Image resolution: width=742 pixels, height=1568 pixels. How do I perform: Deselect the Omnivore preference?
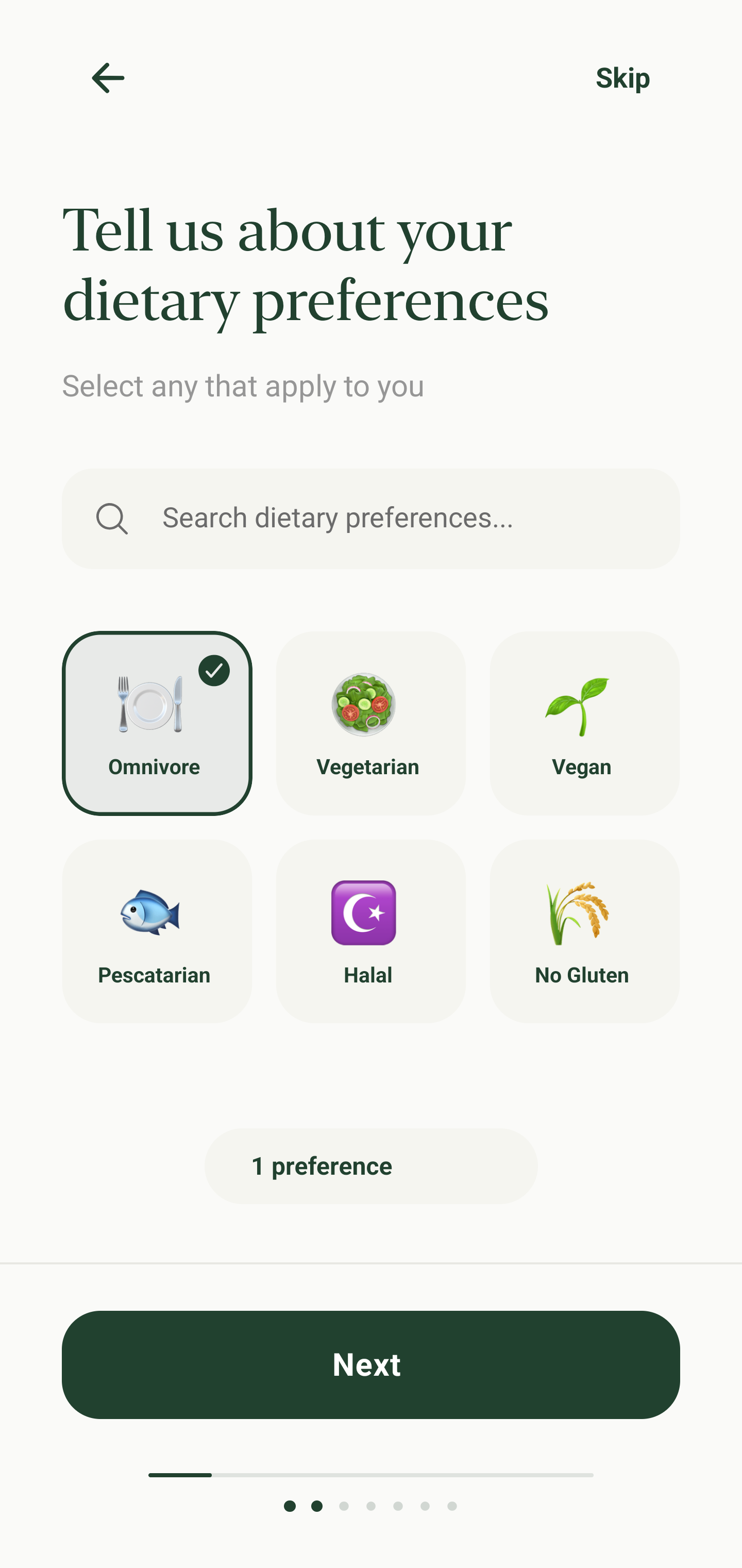point(157,723)
